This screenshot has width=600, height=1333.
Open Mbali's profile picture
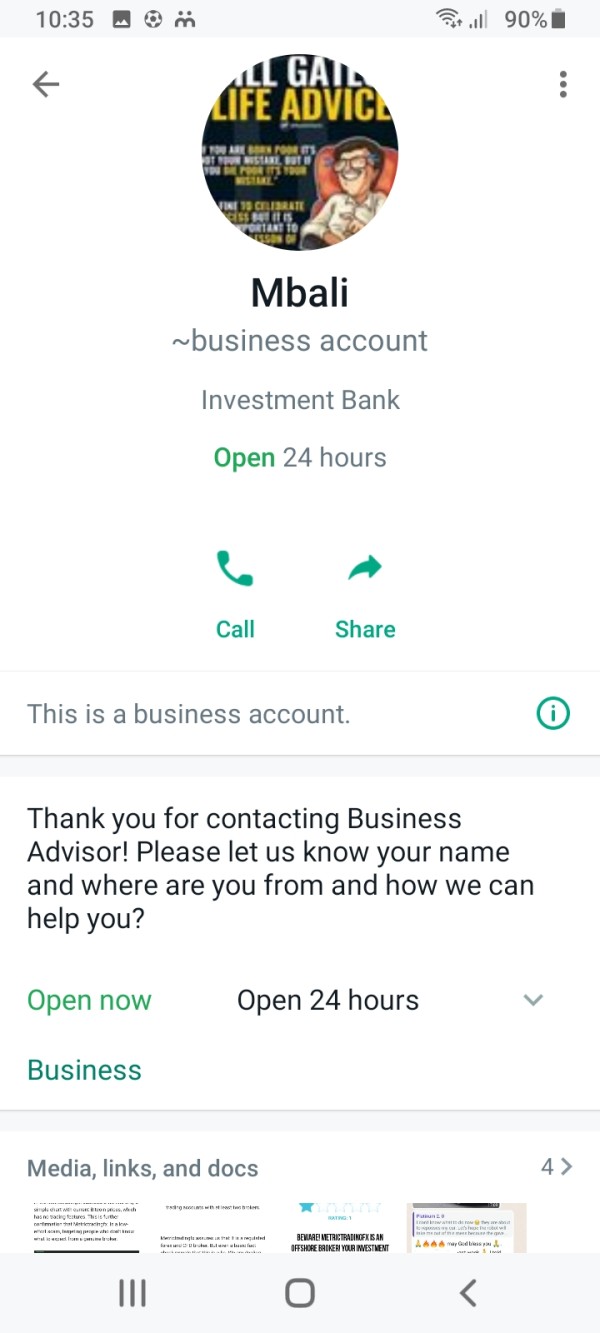[x=300, y=152]
